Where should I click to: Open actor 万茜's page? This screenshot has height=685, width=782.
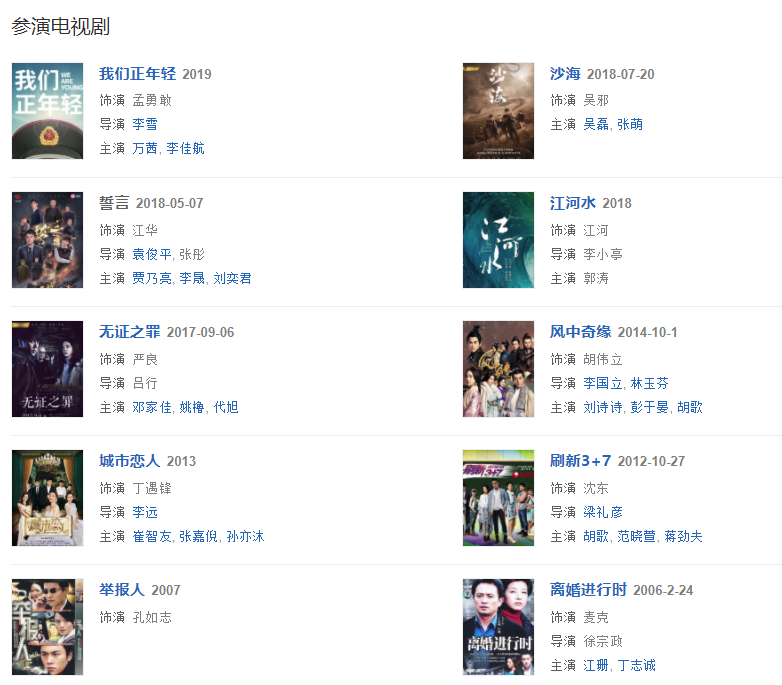click(145, 148)
